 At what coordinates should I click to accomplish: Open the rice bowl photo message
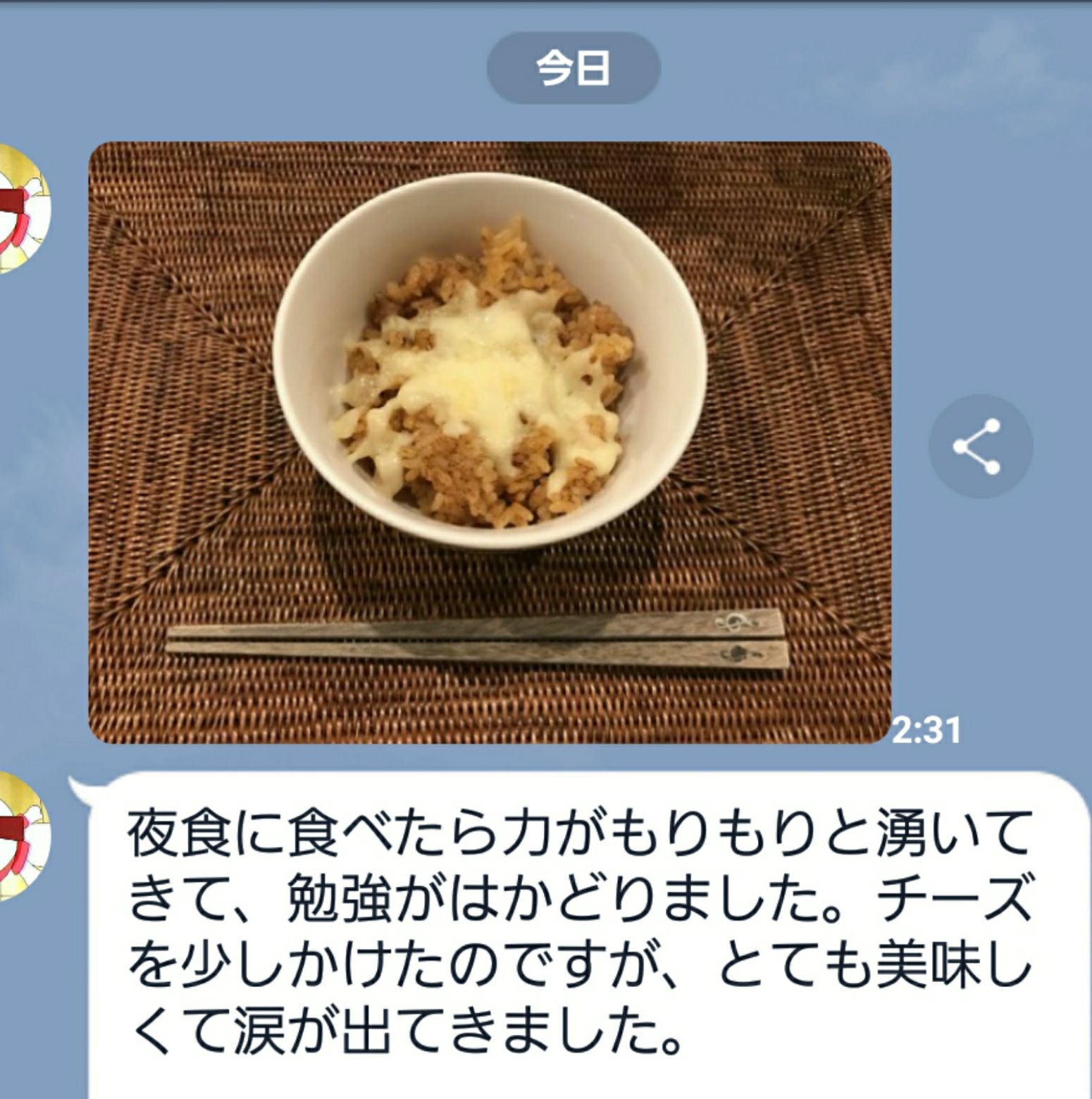pos(489,442)
